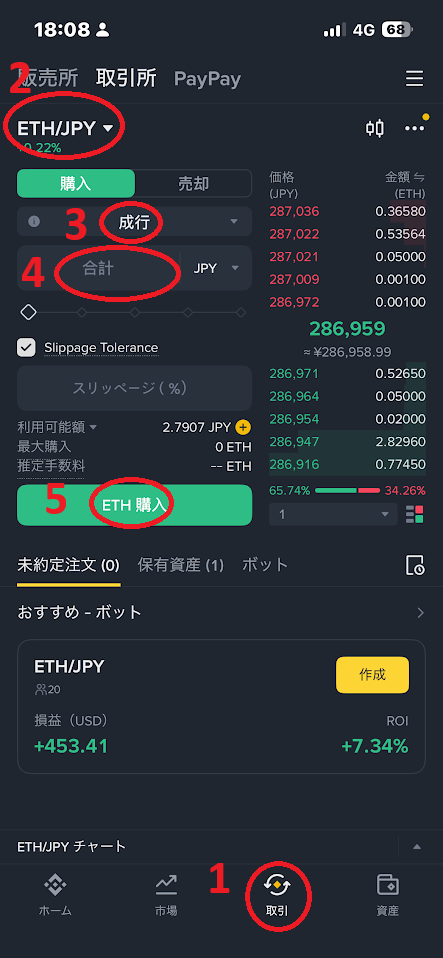443x958 pixels.
Task: Expand the ETH/JPY チャート panel
Action: [x=417, y=847]
